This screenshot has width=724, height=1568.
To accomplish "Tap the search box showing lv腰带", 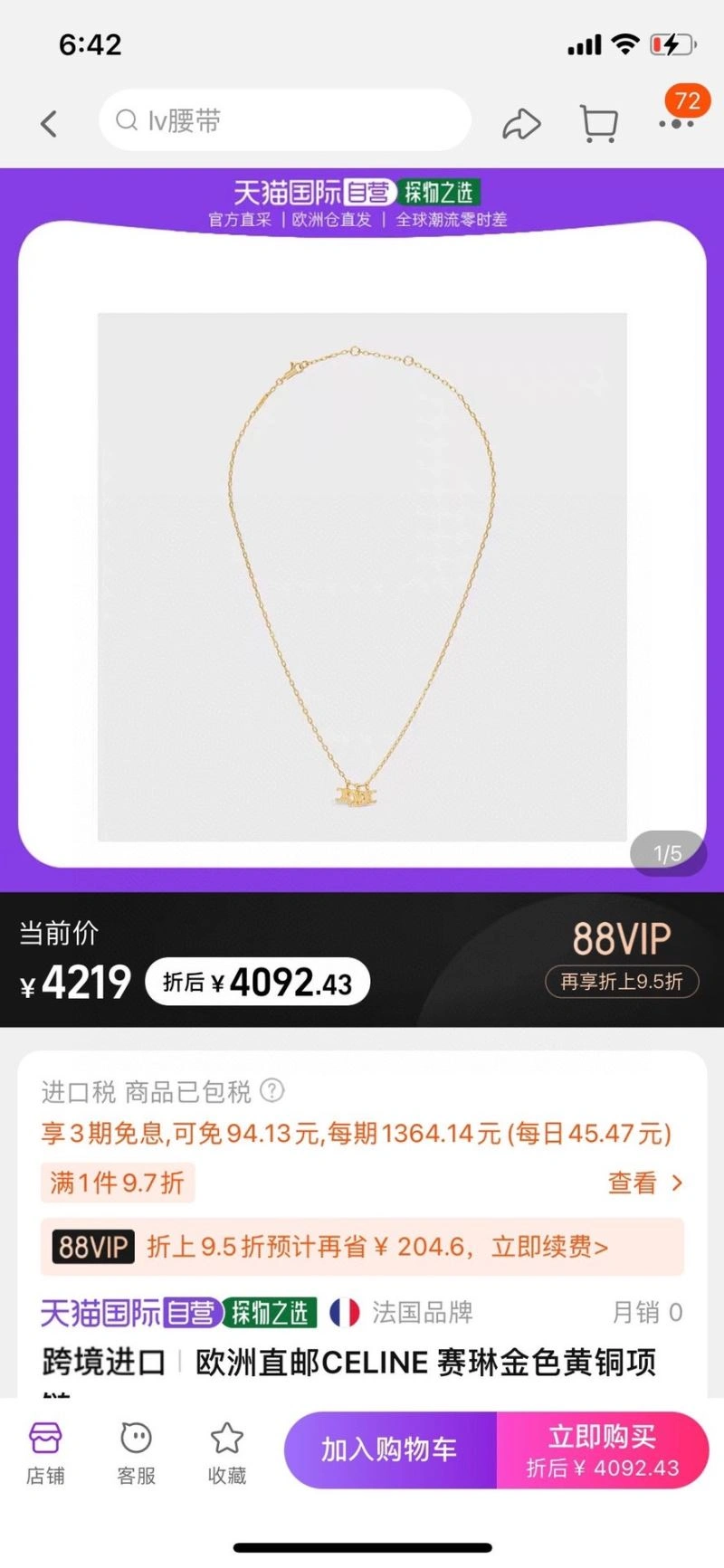I will pos(285,120).
